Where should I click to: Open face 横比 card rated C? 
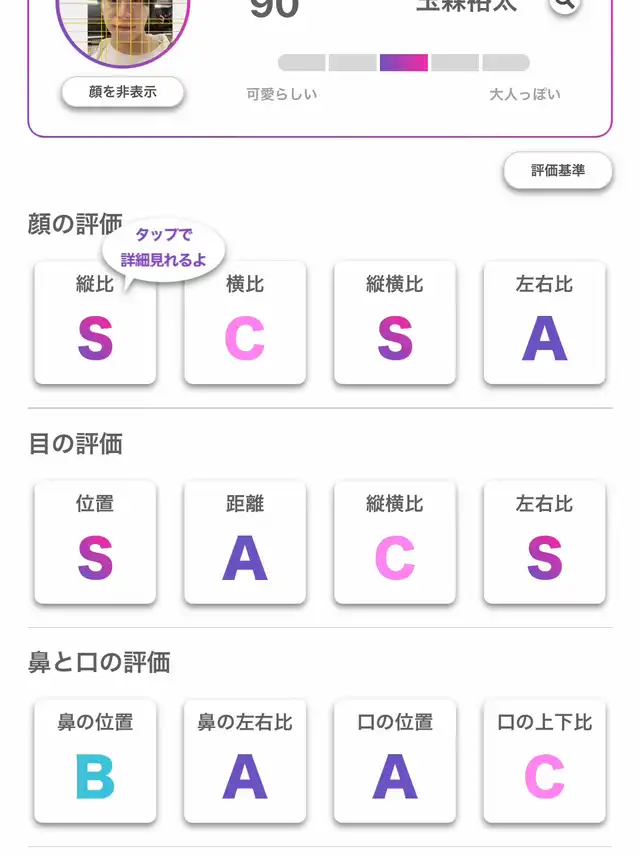[245, 323]
